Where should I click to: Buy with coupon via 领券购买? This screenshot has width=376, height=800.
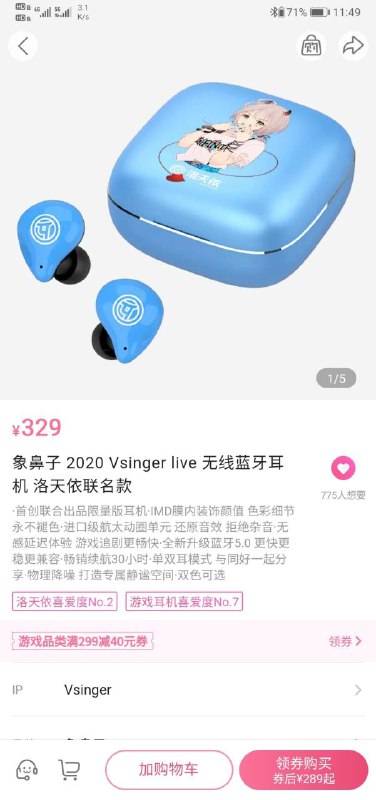pyautogui.click(x=304, y=770)
